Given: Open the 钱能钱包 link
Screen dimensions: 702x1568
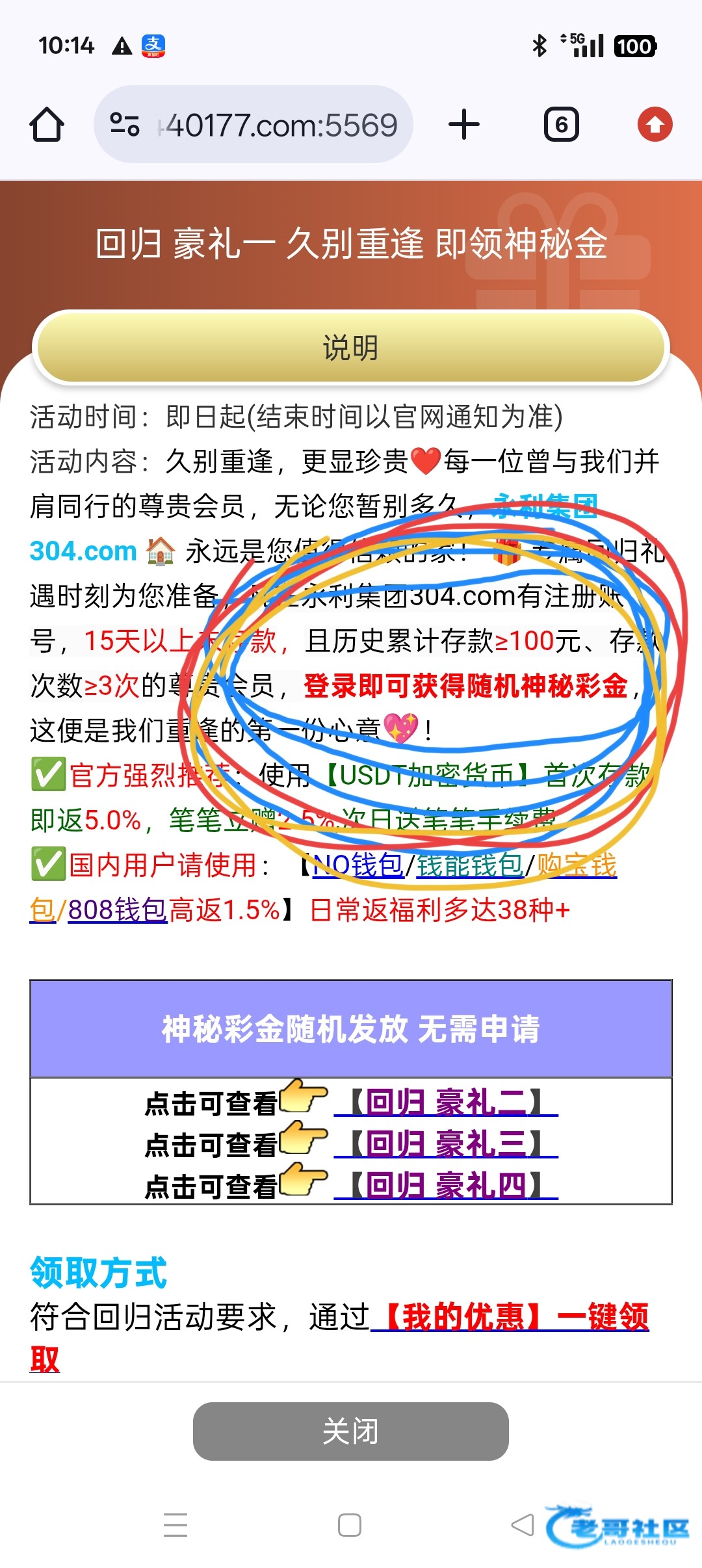Looking at the screenshot, I should click(470, 865).
